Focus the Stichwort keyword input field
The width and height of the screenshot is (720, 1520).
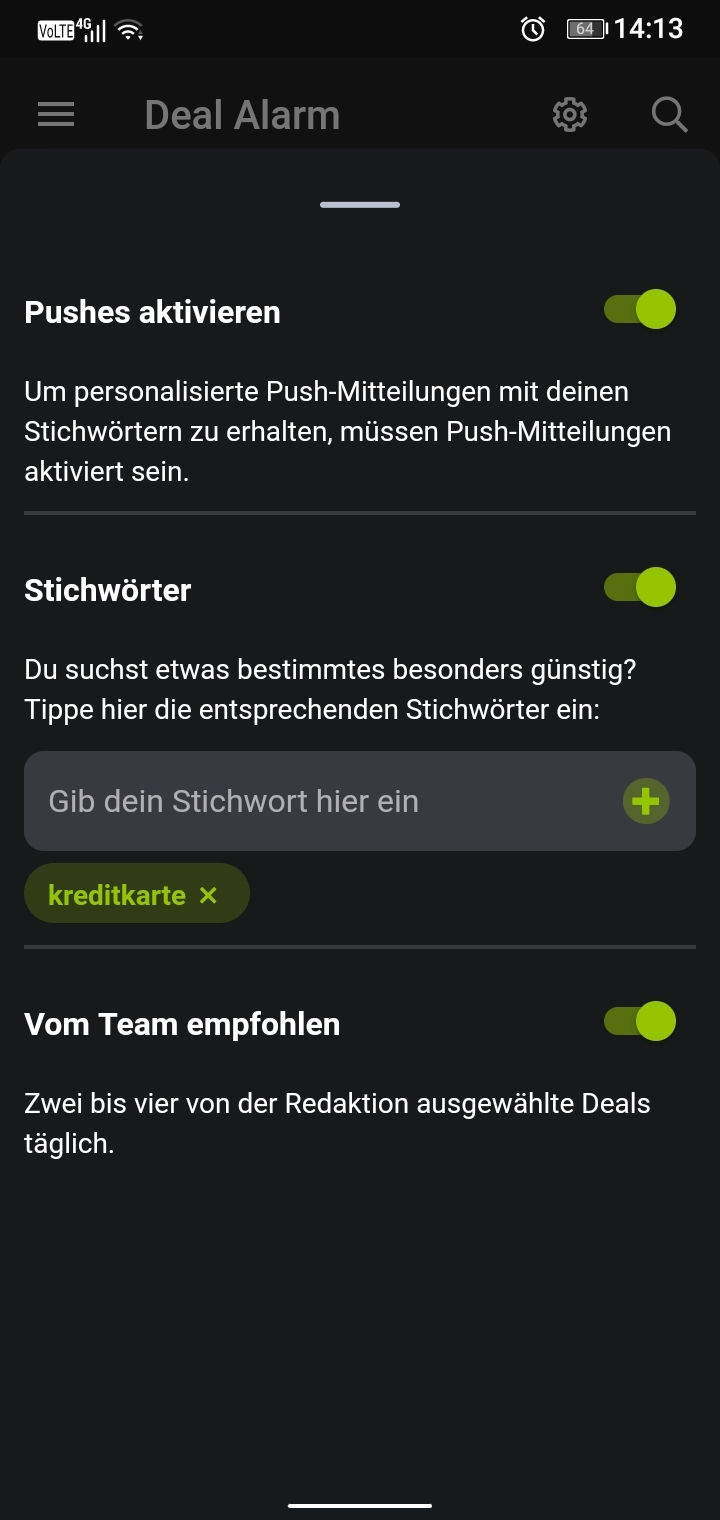[x=320, y=801]
